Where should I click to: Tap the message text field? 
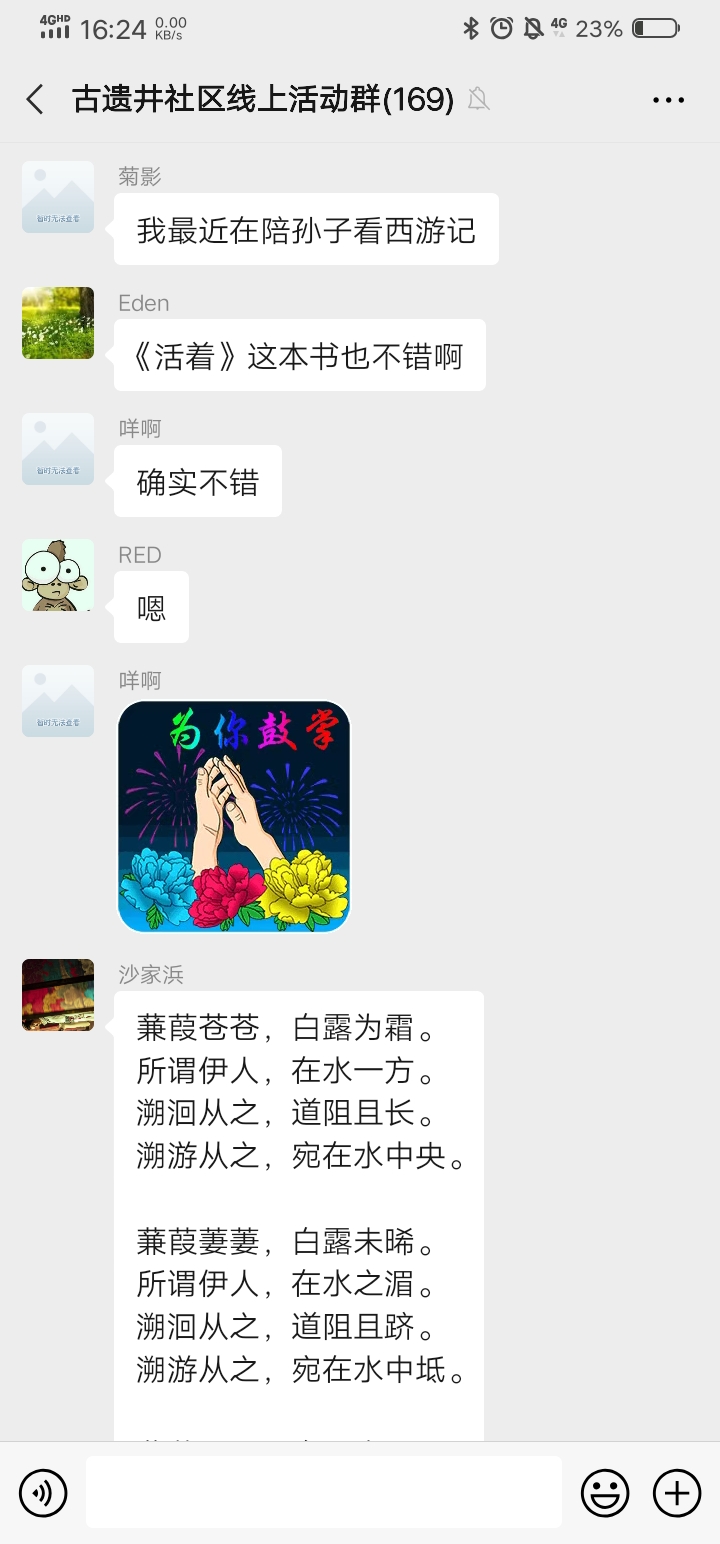323,1492
